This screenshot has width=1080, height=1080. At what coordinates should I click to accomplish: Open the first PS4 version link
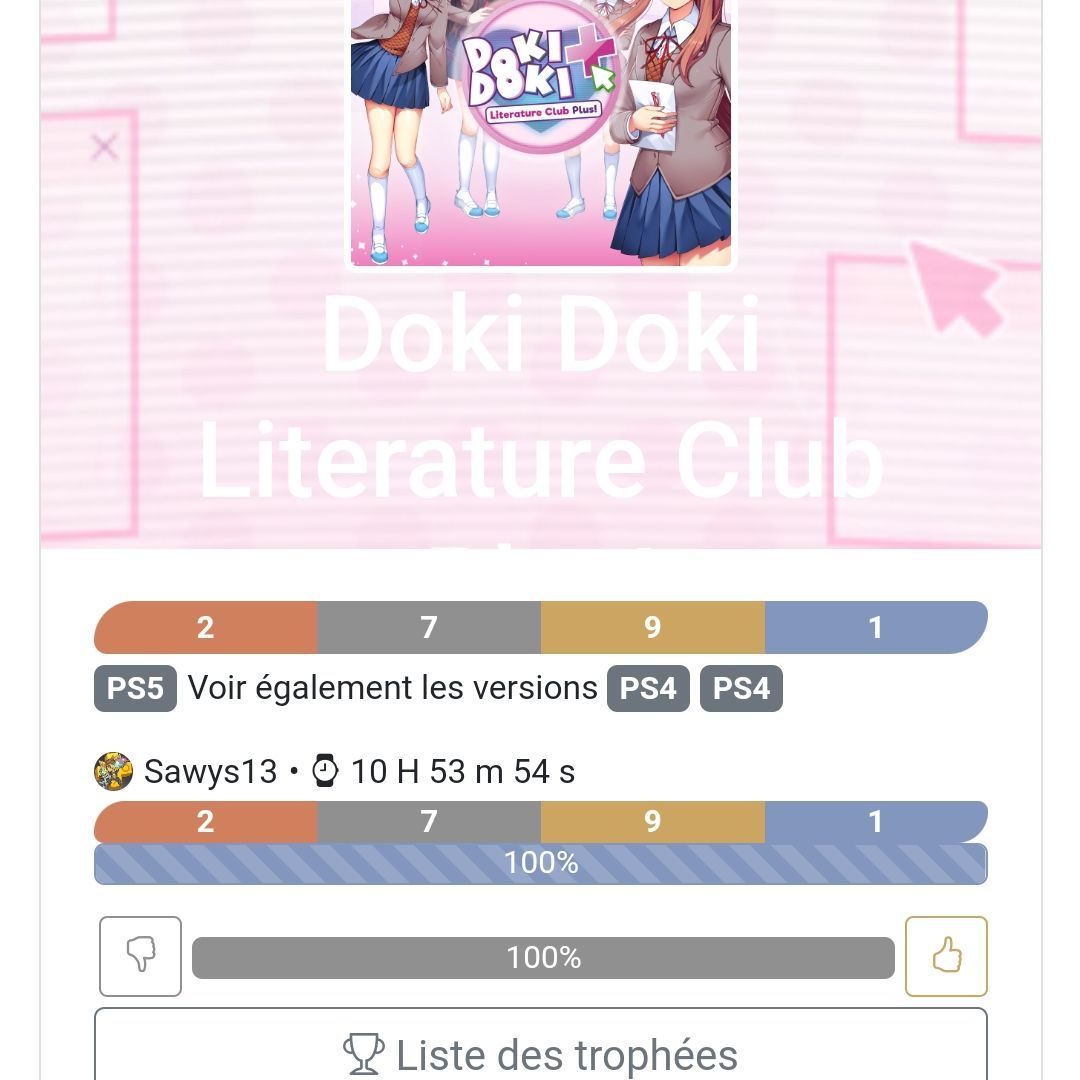tap(648, 689)
